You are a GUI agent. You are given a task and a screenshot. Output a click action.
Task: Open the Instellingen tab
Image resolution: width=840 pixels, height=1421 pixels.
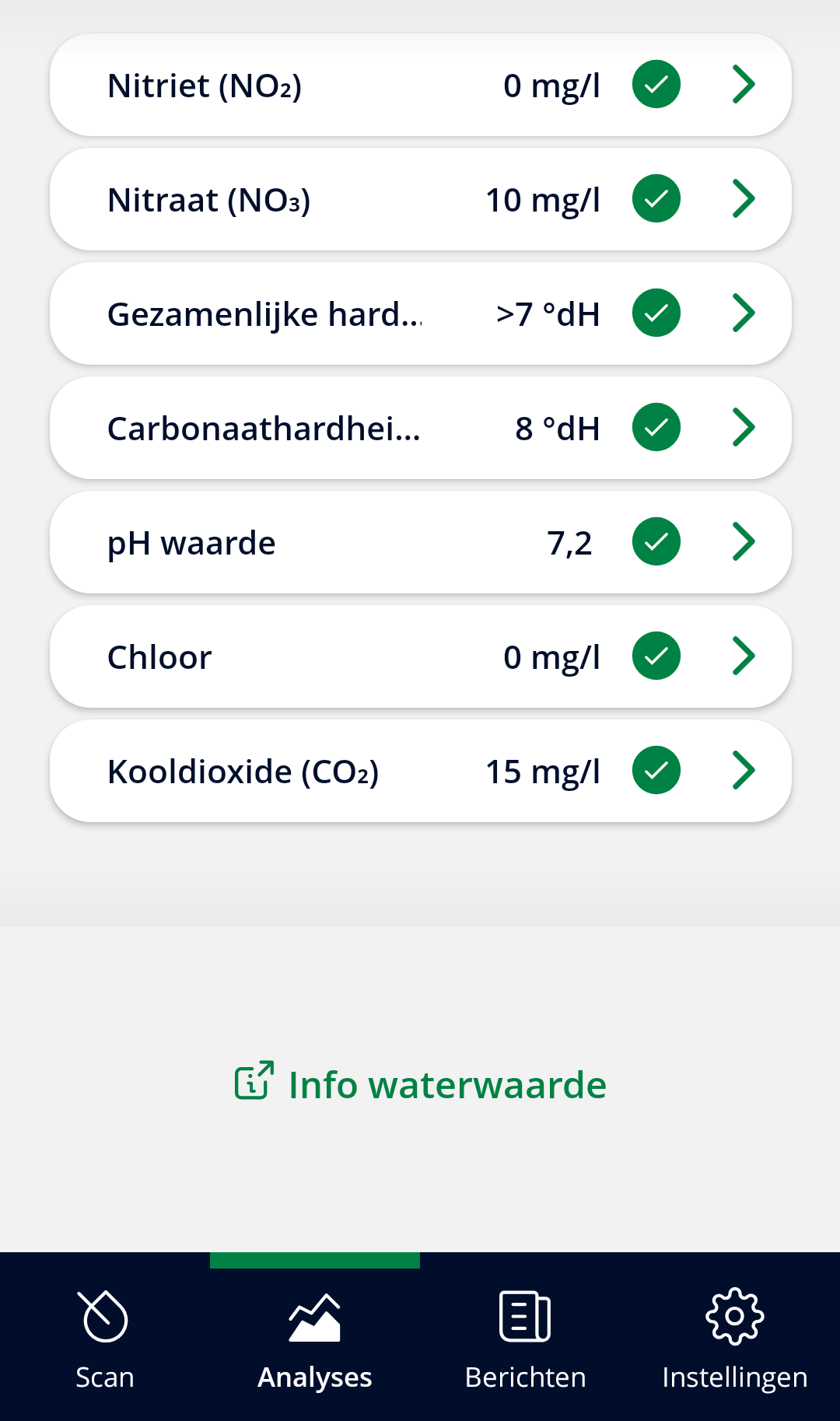[x=735, y=1338]
